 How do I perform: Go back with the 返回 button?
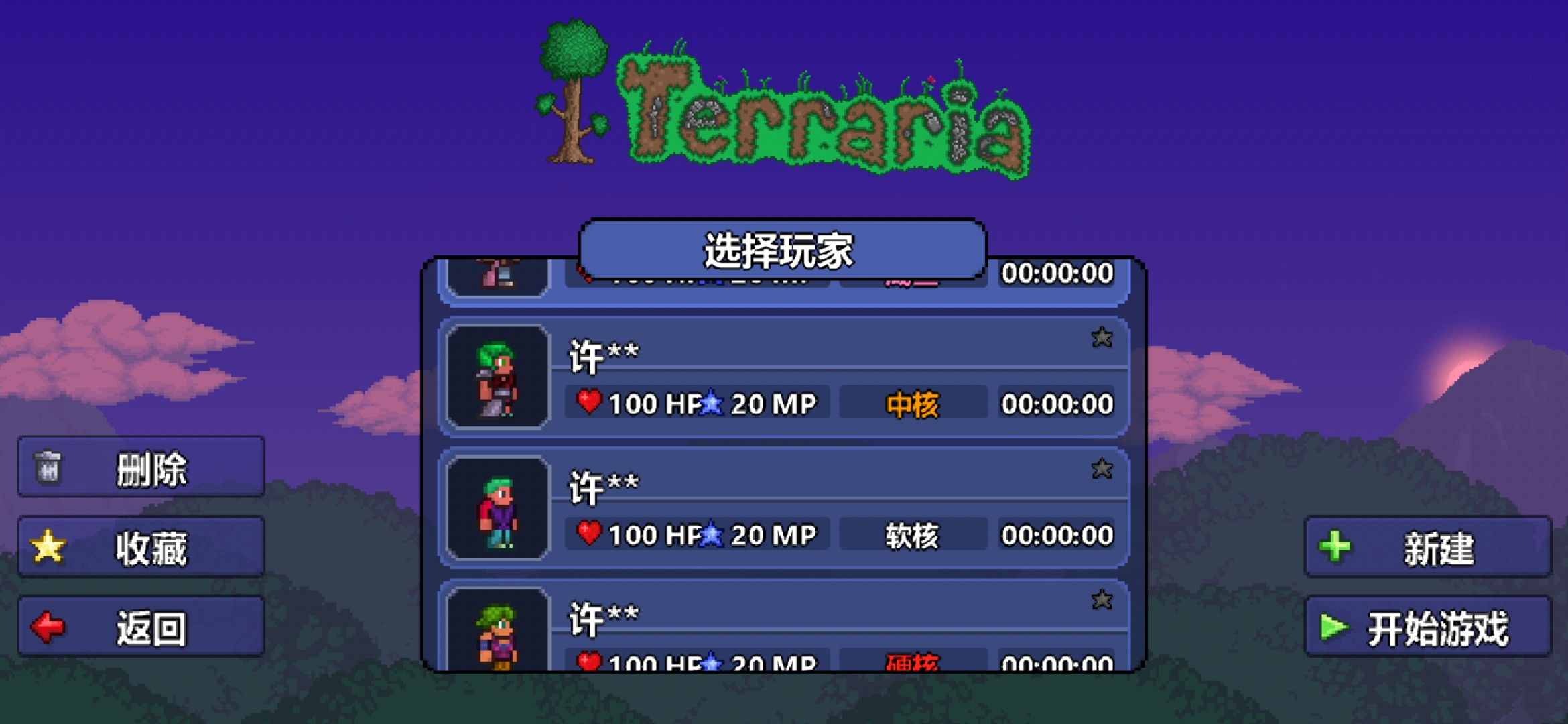click(141, 627)
